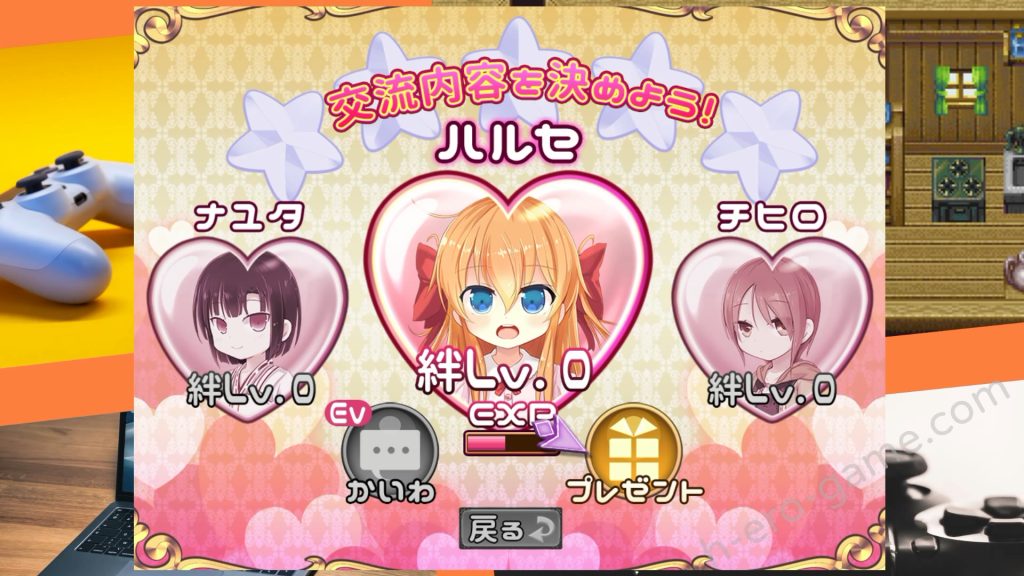This screenshot has height=576, width=1024.
Task: Go back with the 戻る button
Action: 510,529
